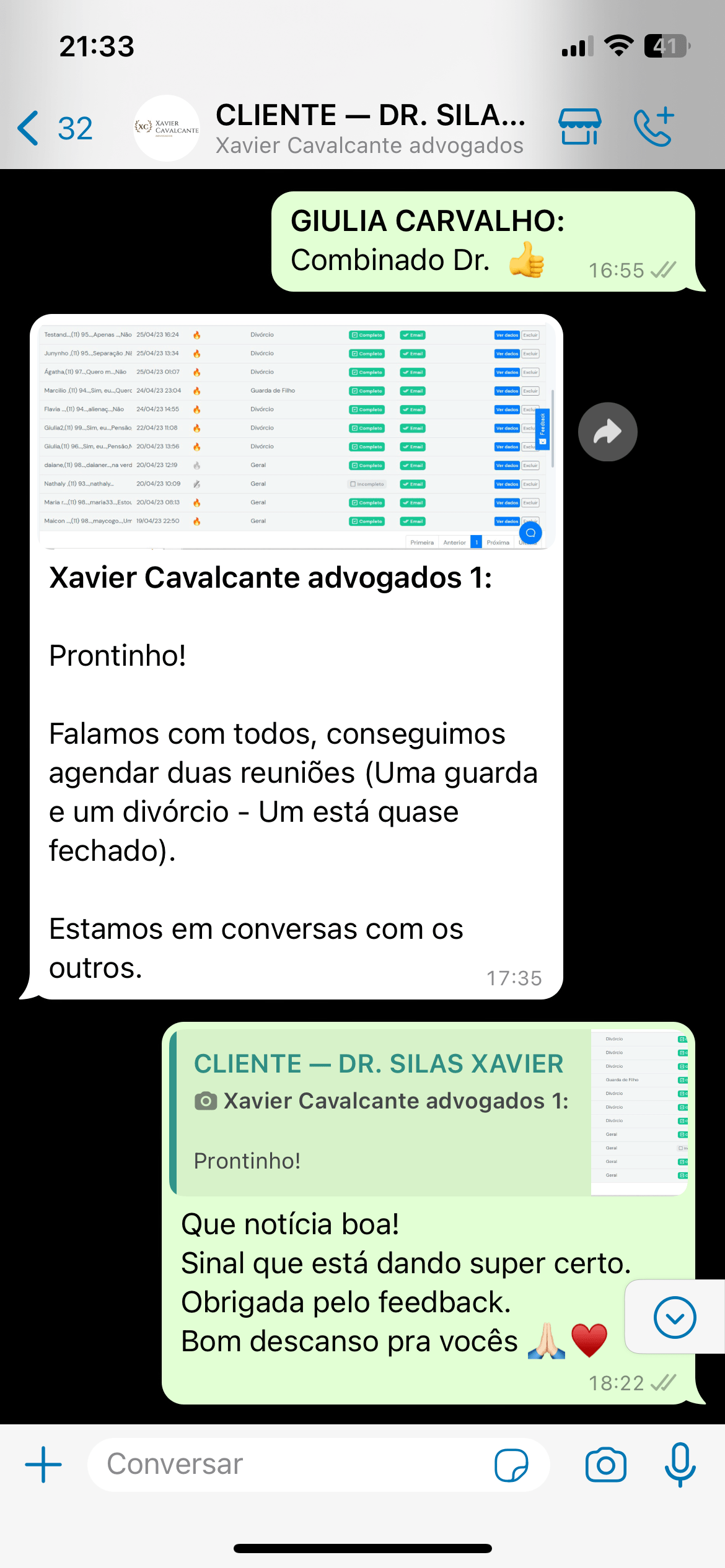The height and width of the screenshot is (1568, 725).
Task: Tap the forward arrow next to the dashboard screenshot
Action: 608,432
